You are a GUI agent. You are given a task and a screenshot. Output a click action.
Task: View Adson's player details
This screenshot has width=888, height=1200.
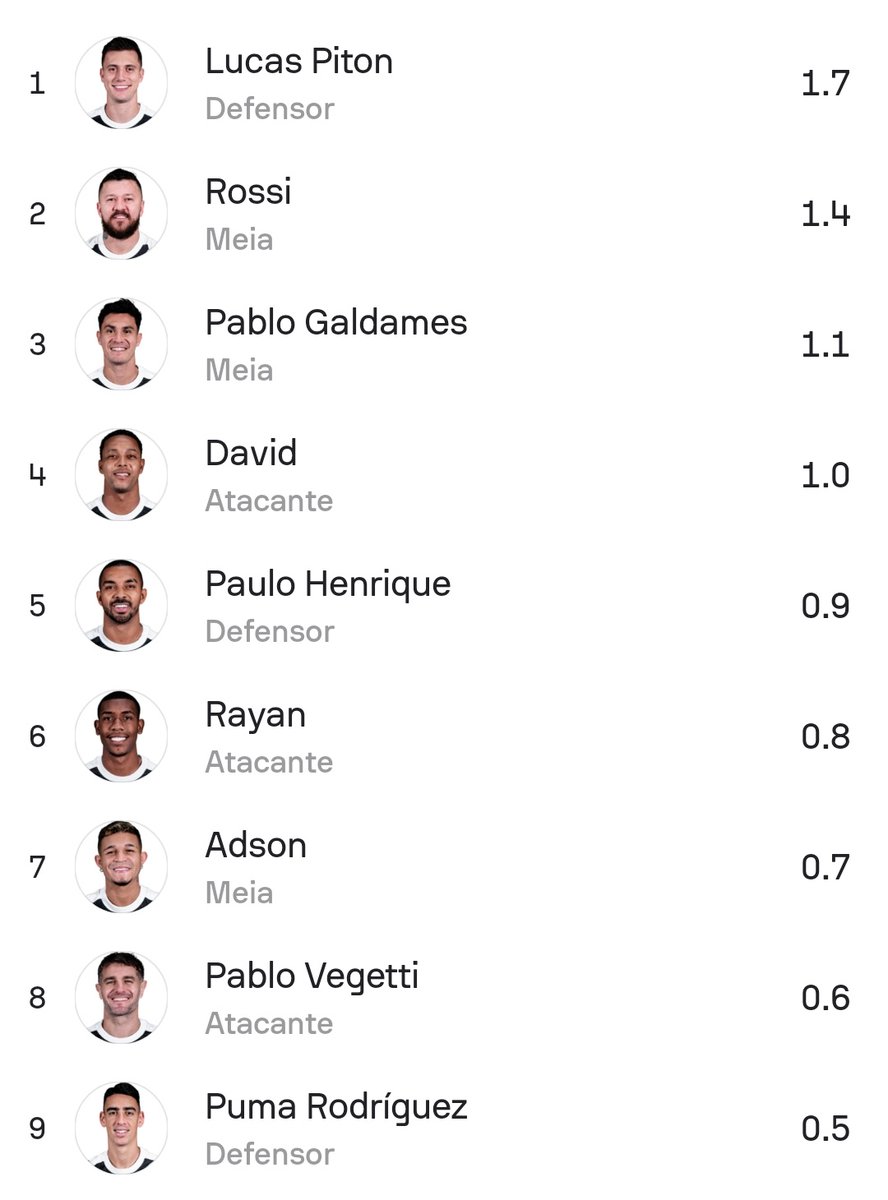[256, 846]
